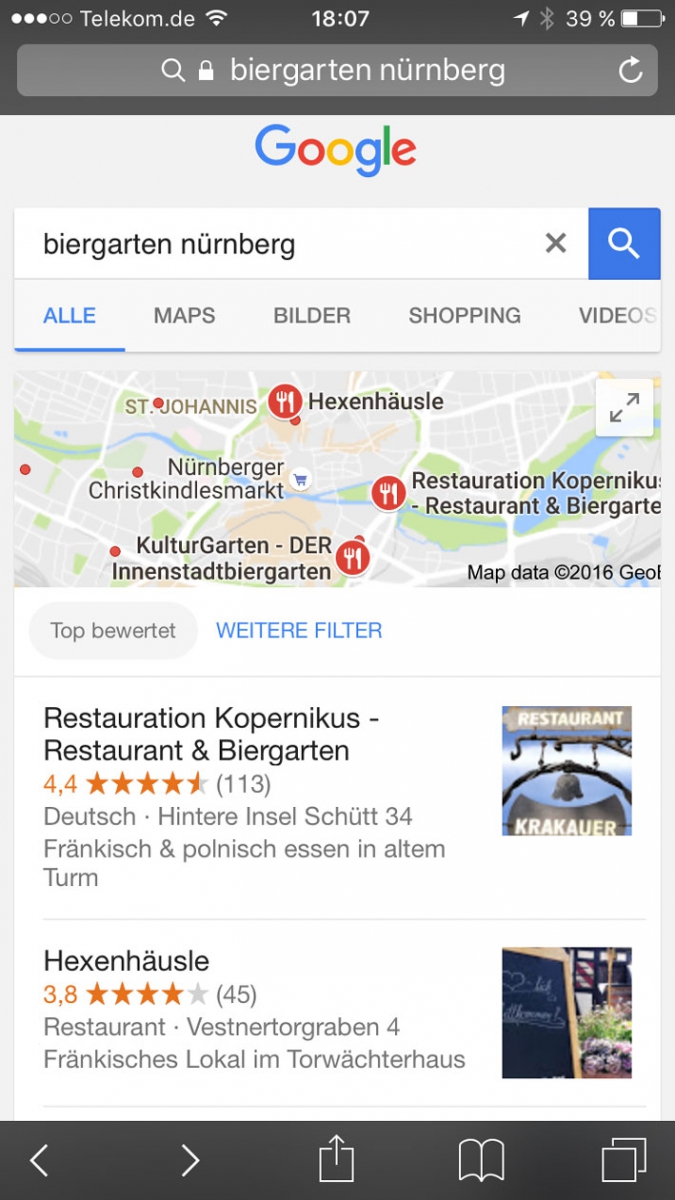The width and height of the screenshot is (675, 1200).
Task: Switch to the Videos tab
Action: click(x=616, y=316)
